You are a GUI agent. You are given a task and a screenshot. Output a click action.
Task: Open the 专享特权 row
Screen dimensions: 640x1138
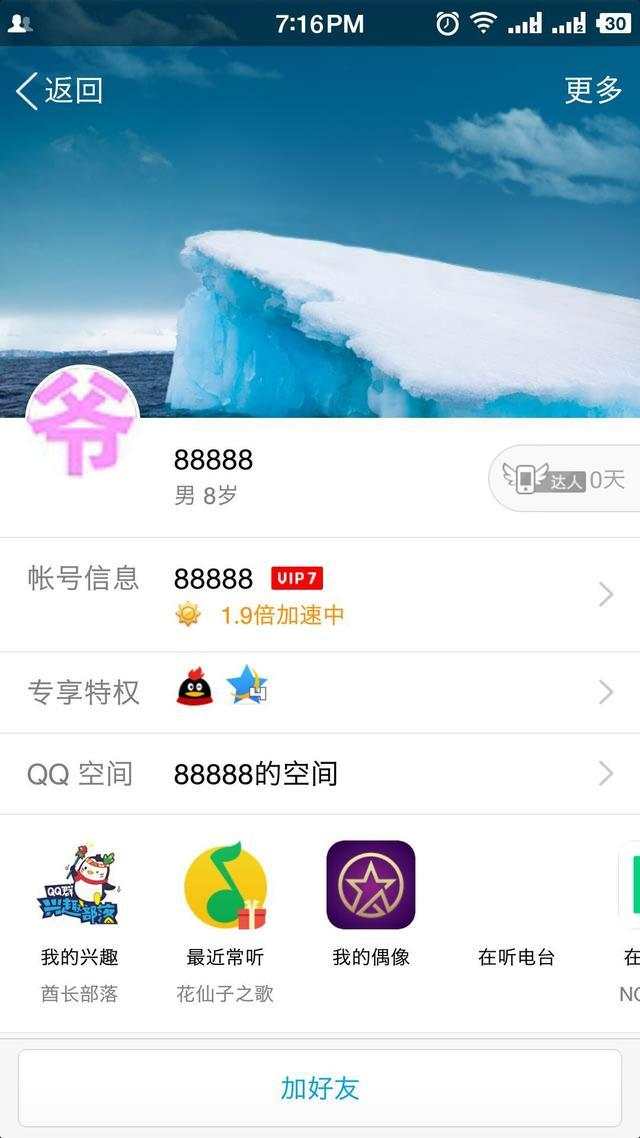[x=320, y=692]
